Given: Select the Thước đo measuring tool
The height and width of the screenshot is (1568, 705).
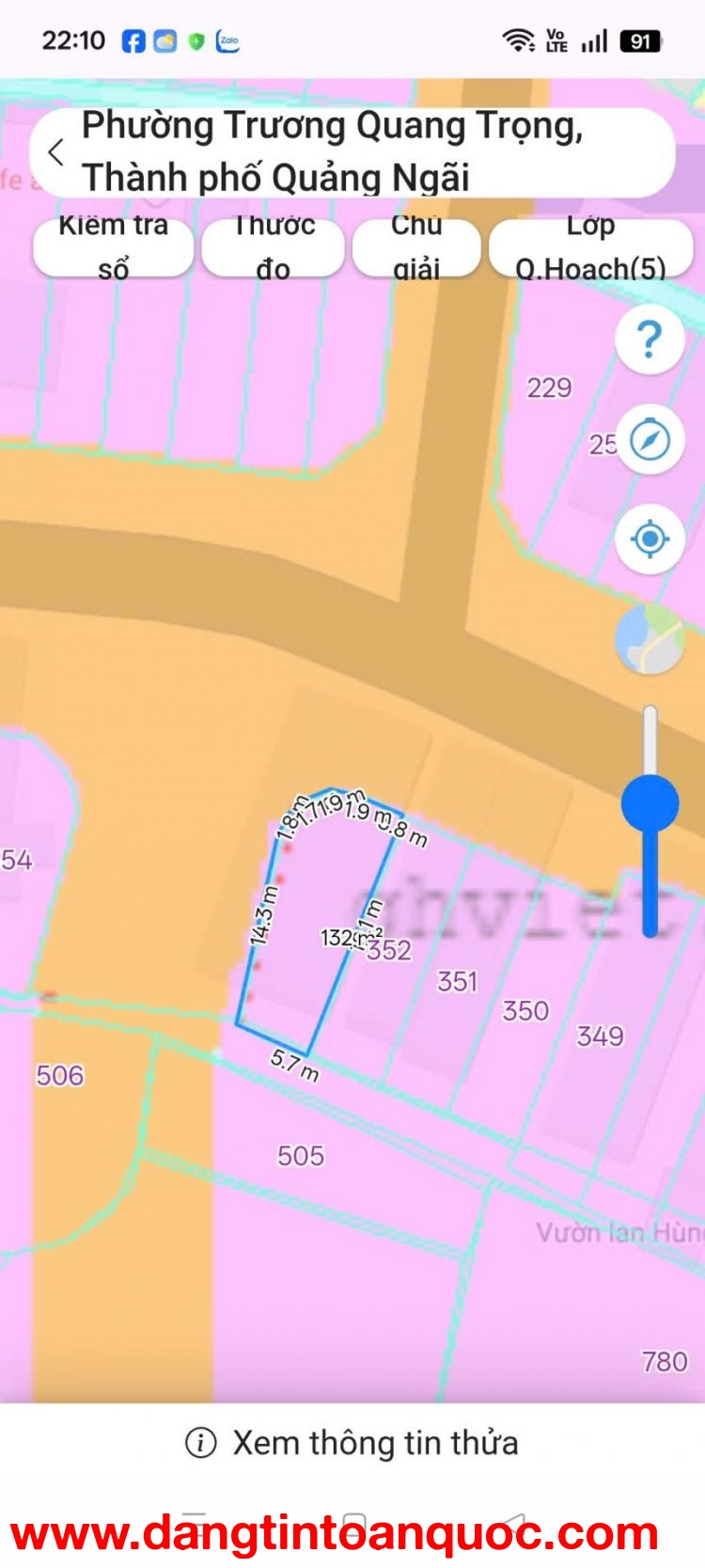Looking at the screenshot, I should click(273, 247).
